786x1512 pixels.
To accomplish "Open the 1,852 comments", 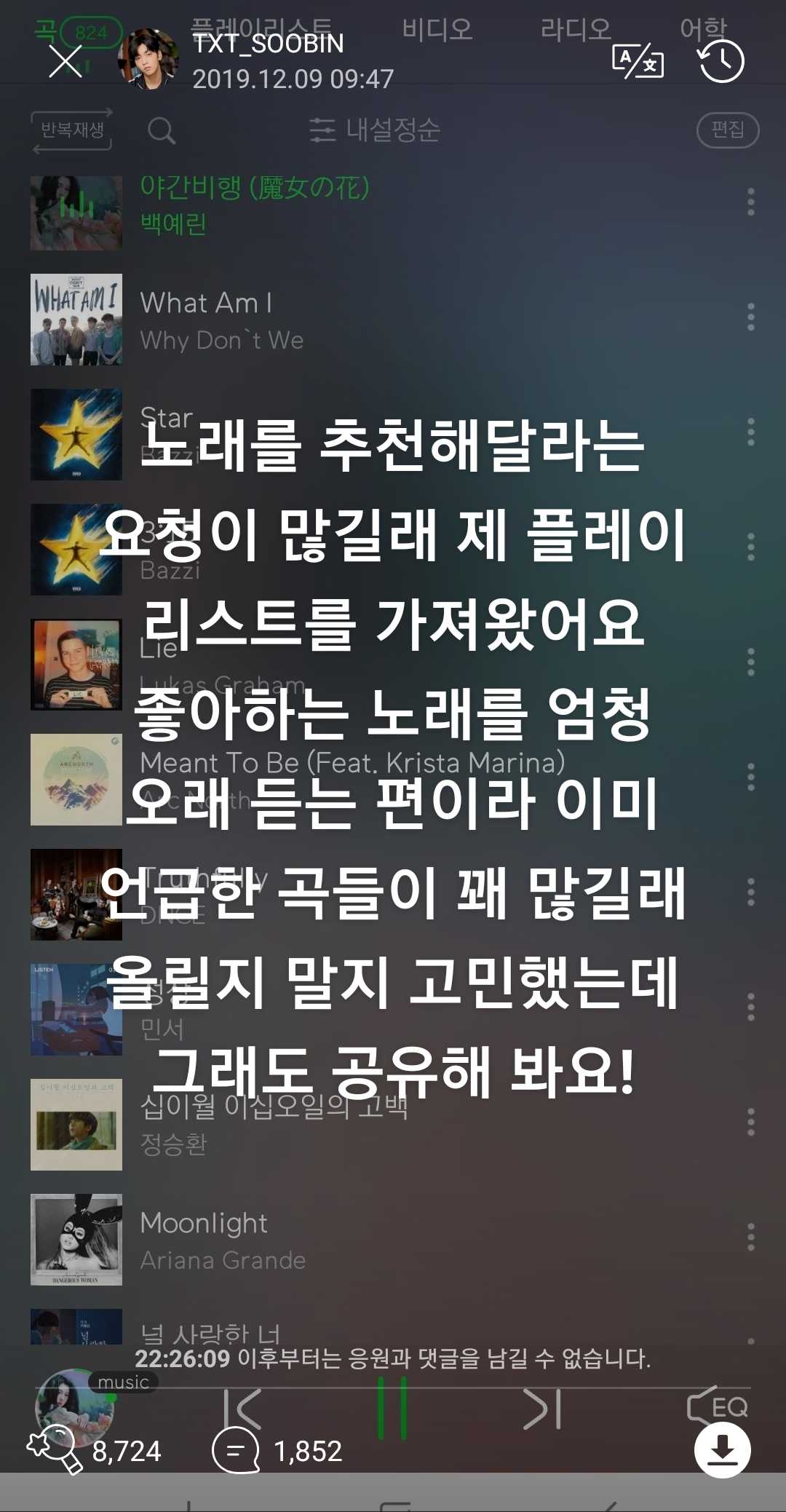I will tap(236, 1450).
